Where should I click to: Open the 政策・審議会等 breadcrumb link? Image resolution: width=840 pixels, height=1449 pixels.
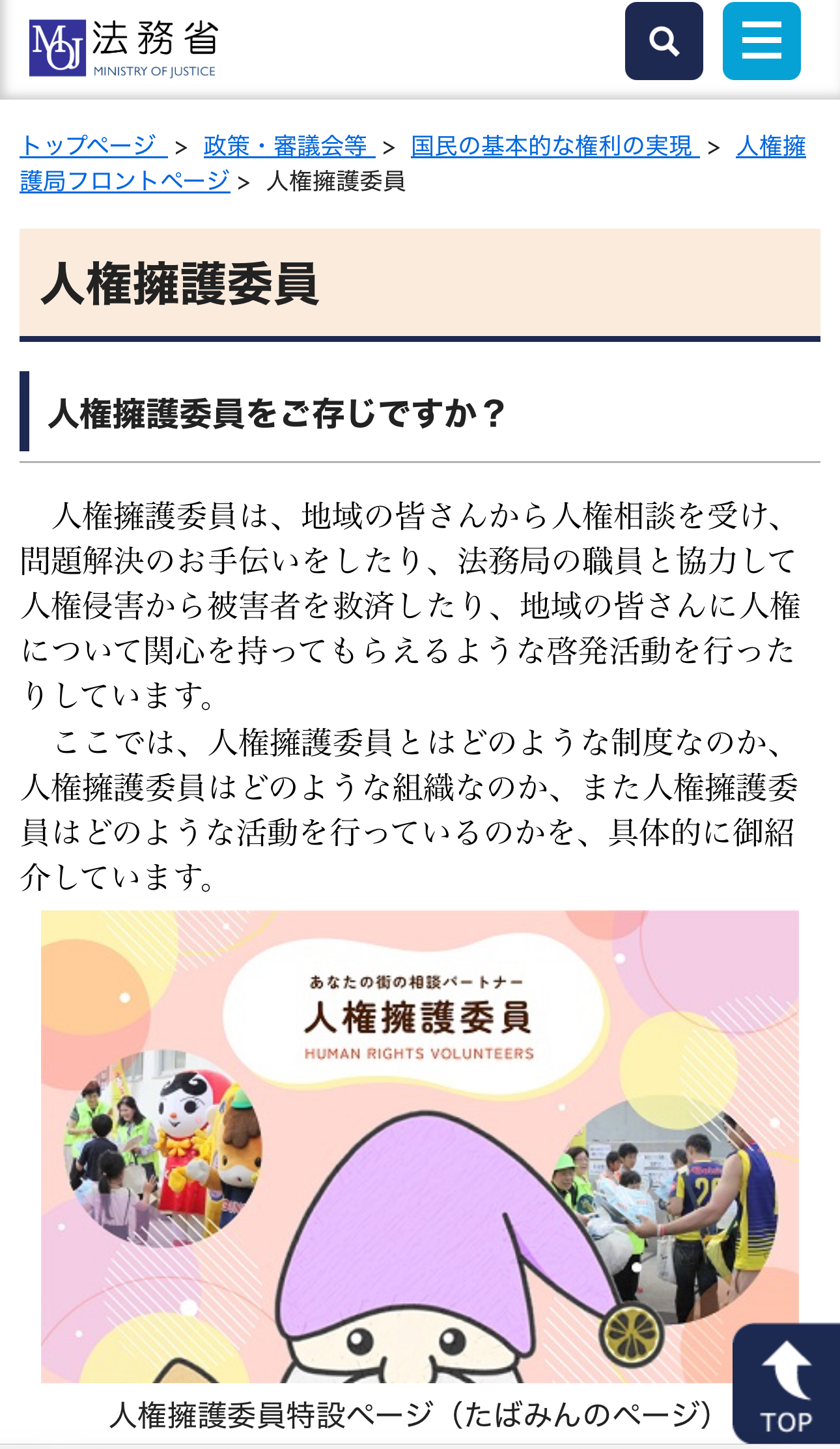click(288, 146)
